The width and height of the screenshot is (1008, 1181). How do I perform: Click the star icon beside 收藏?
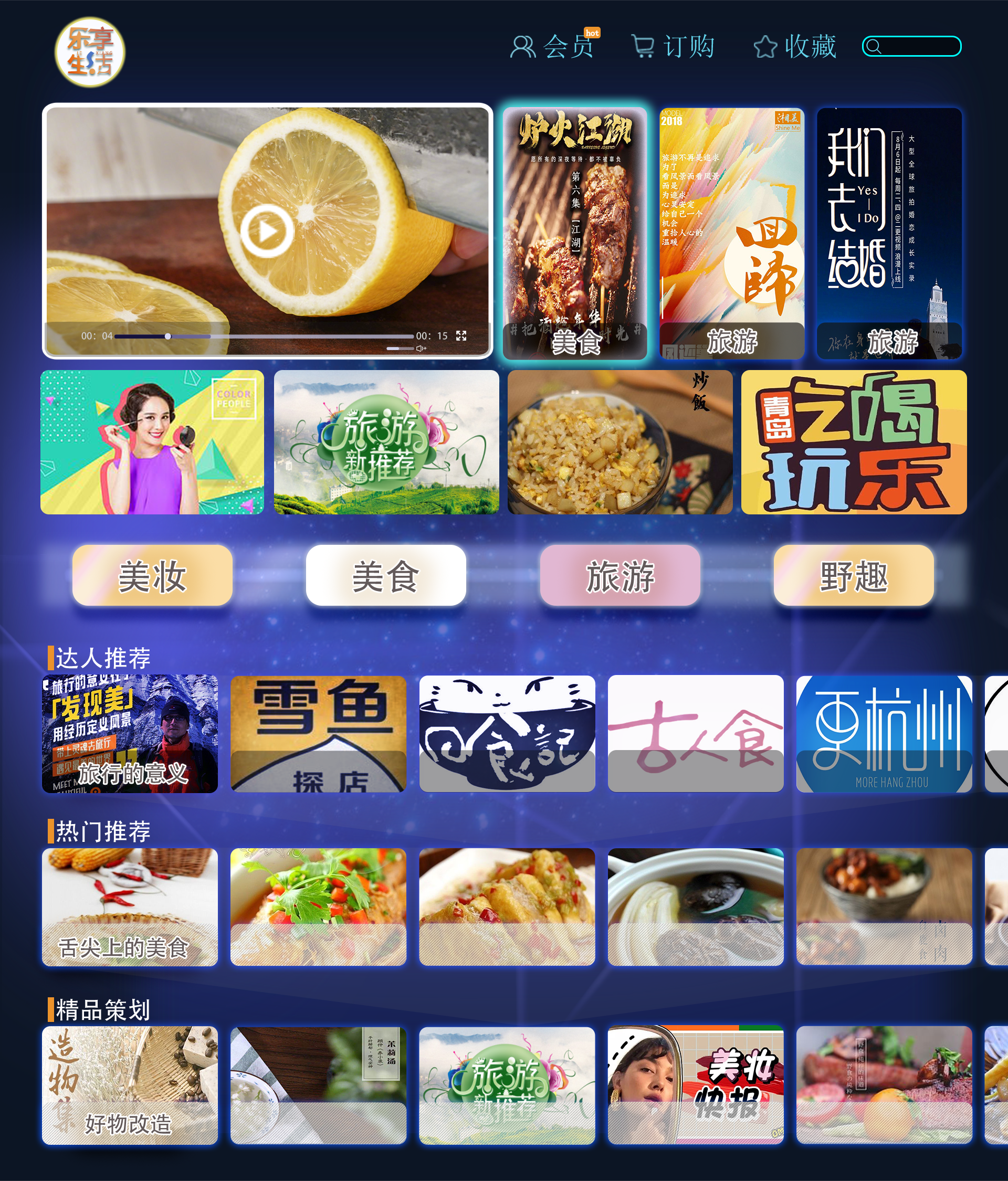(x=765, y=46)
